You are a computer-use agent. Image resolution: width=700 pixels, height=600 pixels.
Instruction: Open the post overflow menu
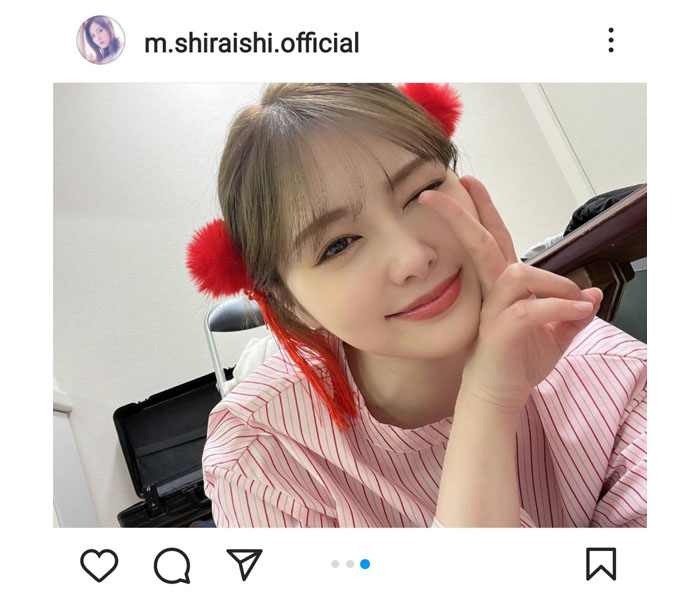(610, 41)
